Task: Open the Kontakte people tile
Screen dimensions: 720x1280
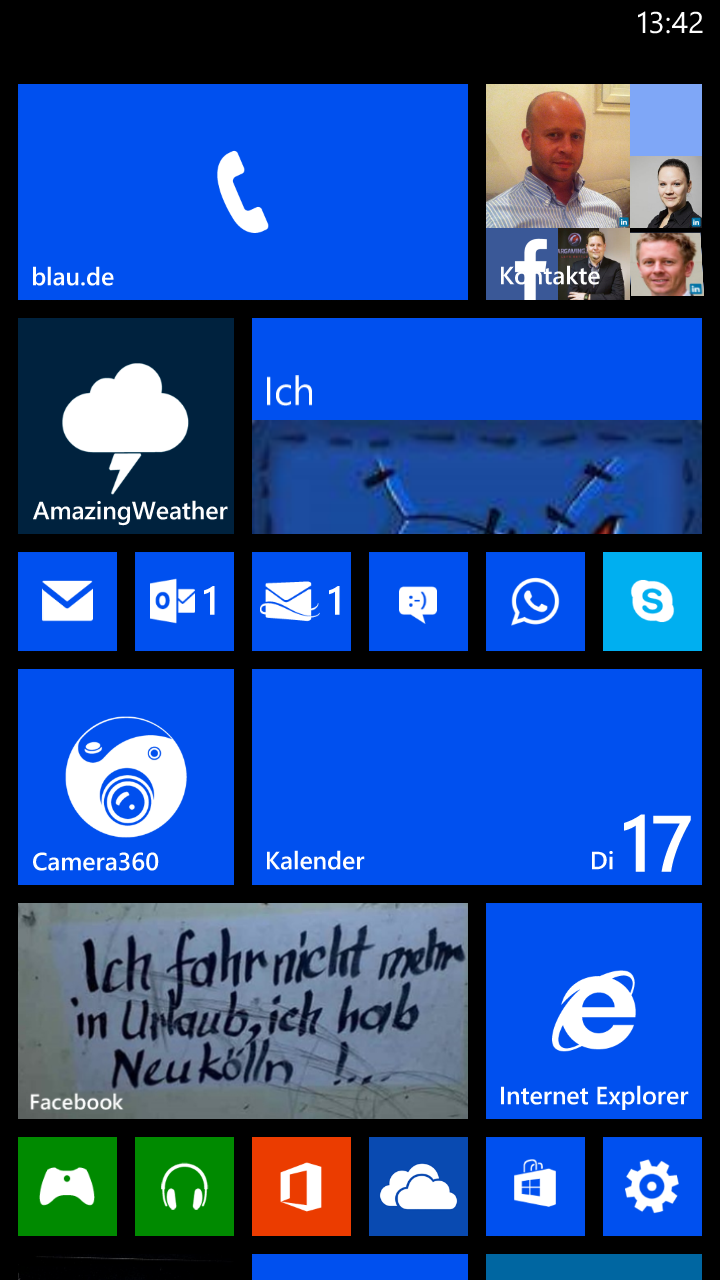Action: (594, 192)
